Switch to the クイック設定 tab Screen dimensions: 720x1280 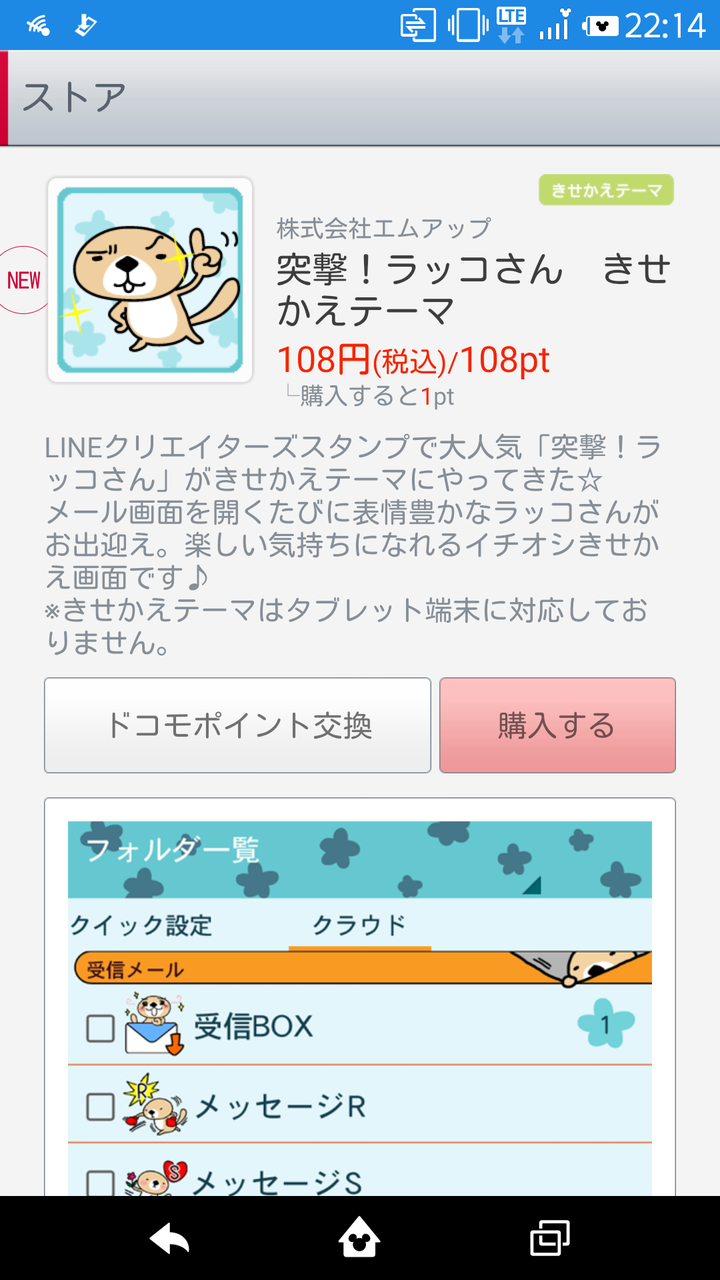tap(140, 927)
